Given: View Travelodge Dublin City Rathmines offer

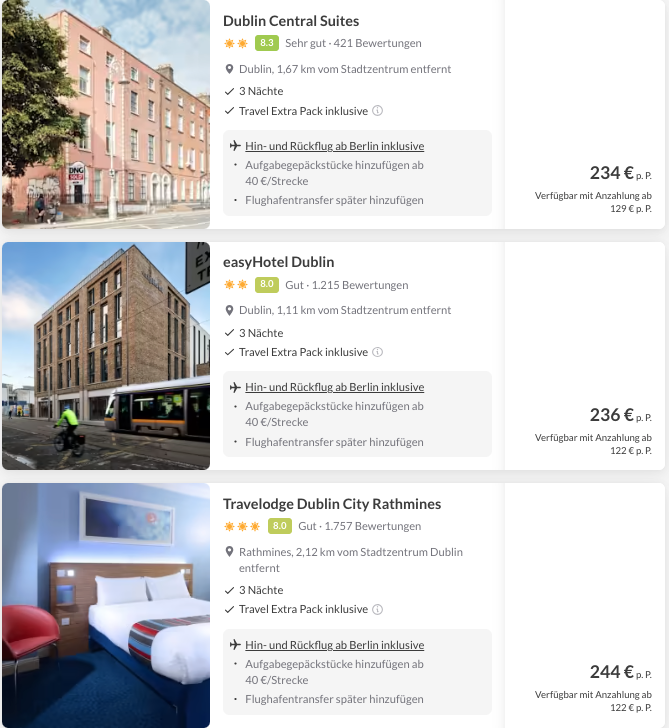Looking at the screenshot, I should tap(331, 504).
